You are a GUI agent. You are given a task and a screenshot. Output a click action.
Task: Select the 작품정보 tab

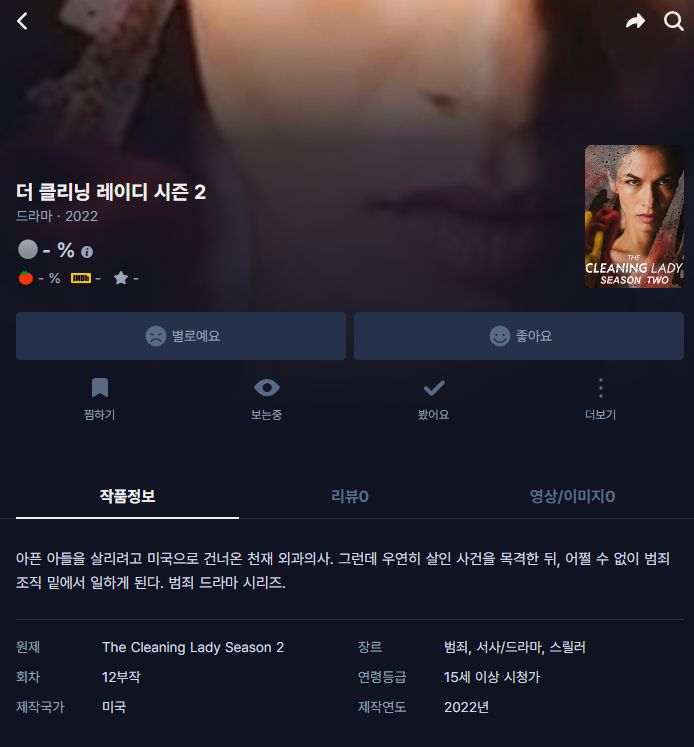pos(127,496)
